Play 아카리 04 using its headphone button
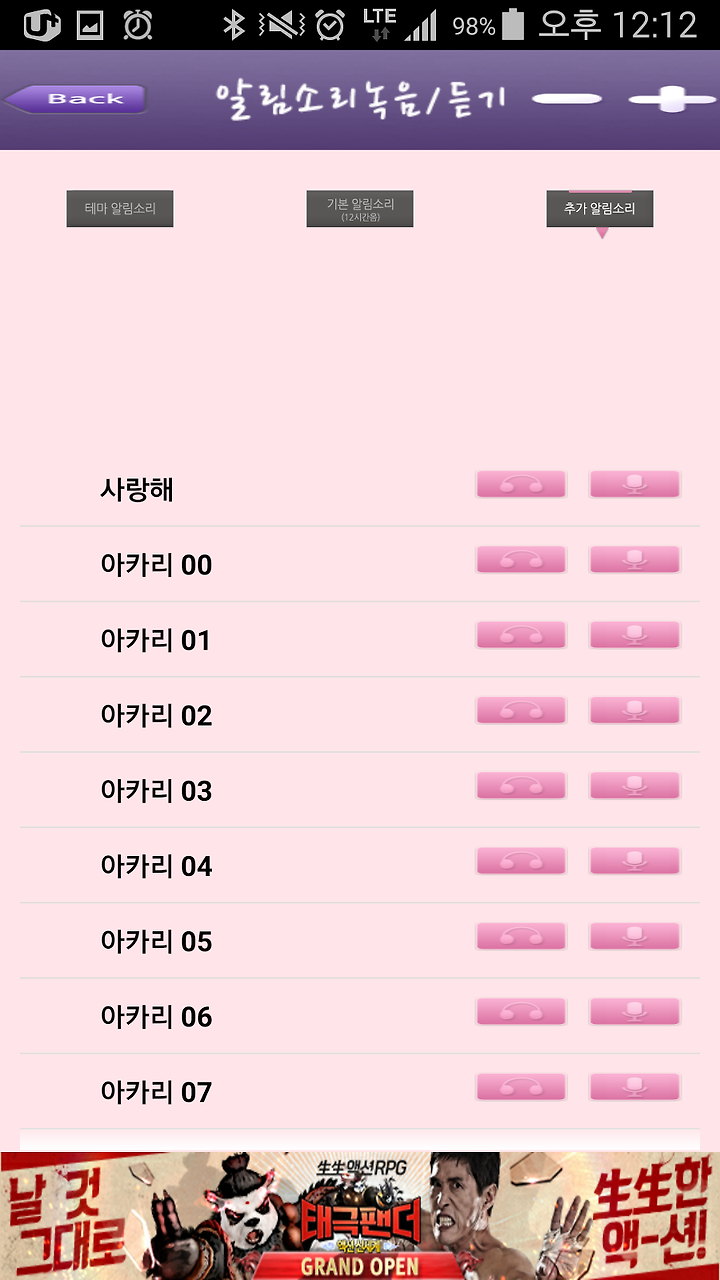 521,861
